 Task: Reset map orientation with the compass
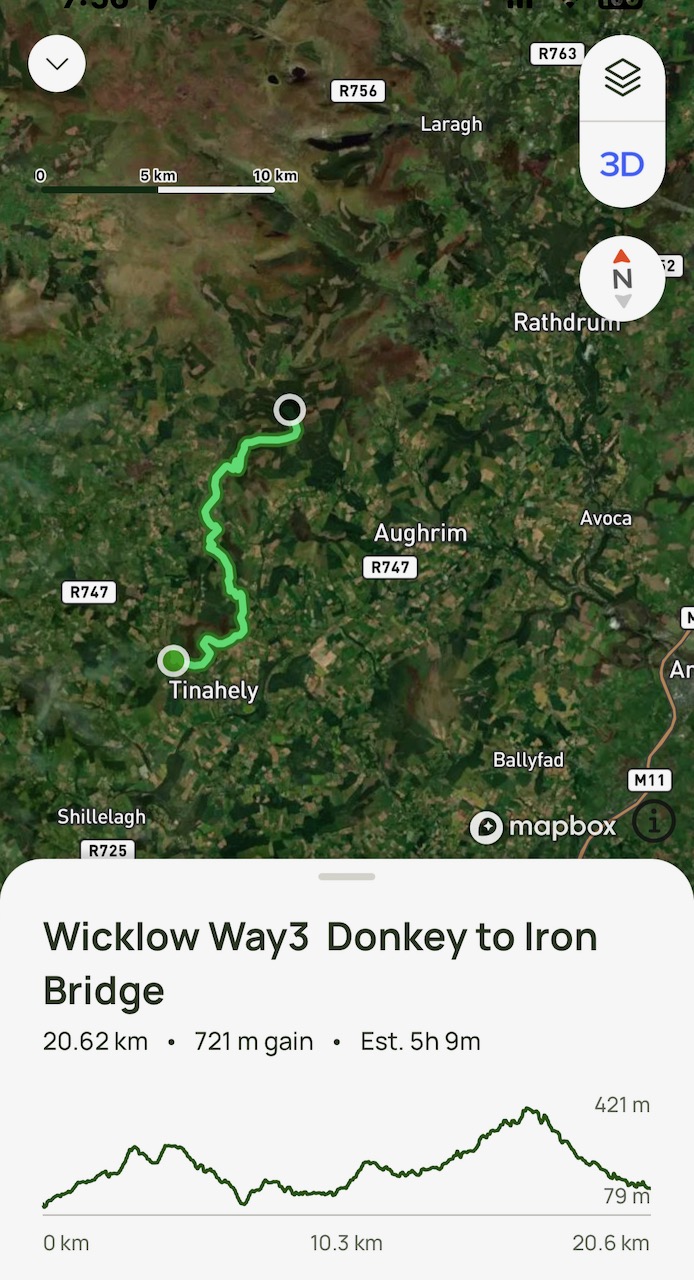point(622,278)
